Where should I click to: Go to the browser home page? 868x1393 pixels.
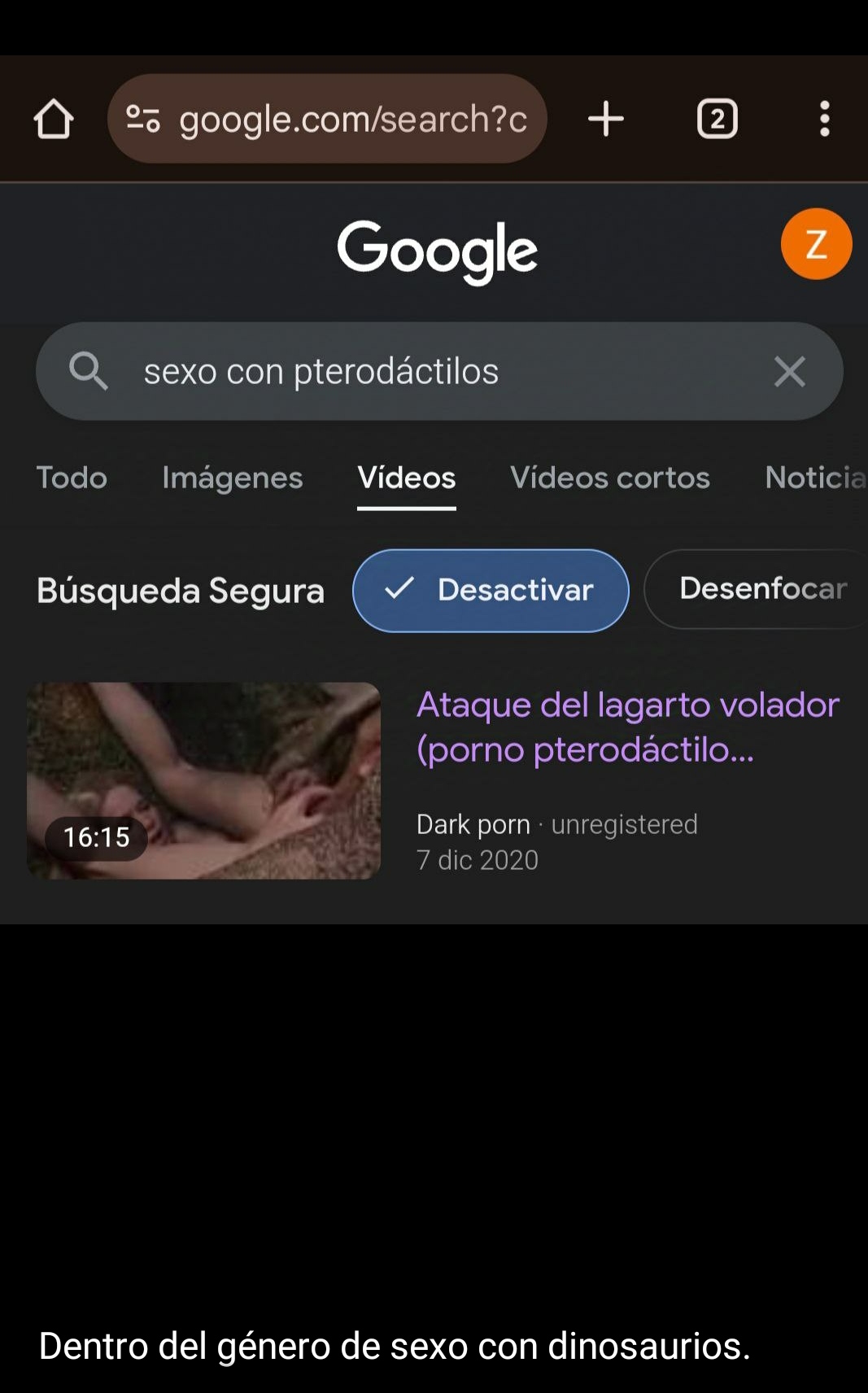[54, 119]
